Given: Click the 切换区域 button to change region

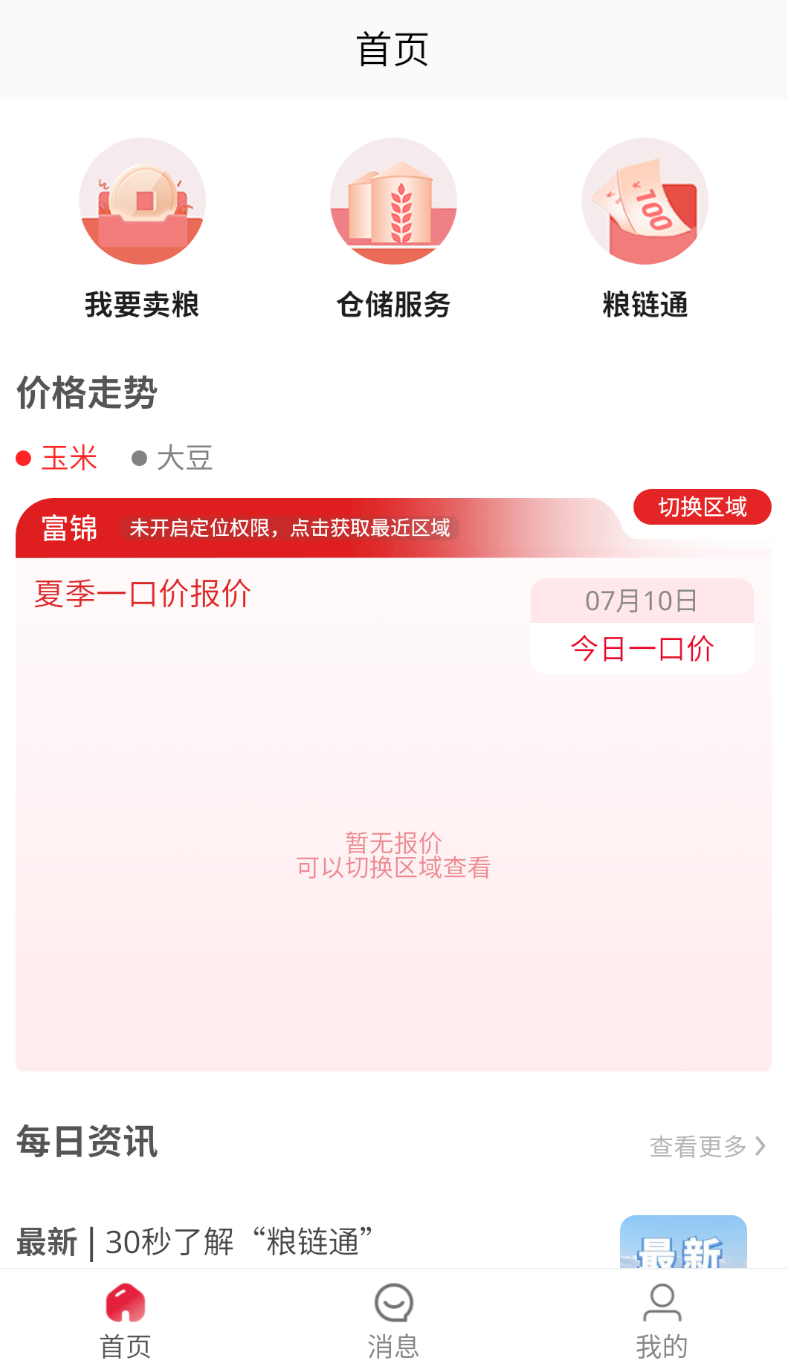Looking at the screenshot, I should 702,507.
